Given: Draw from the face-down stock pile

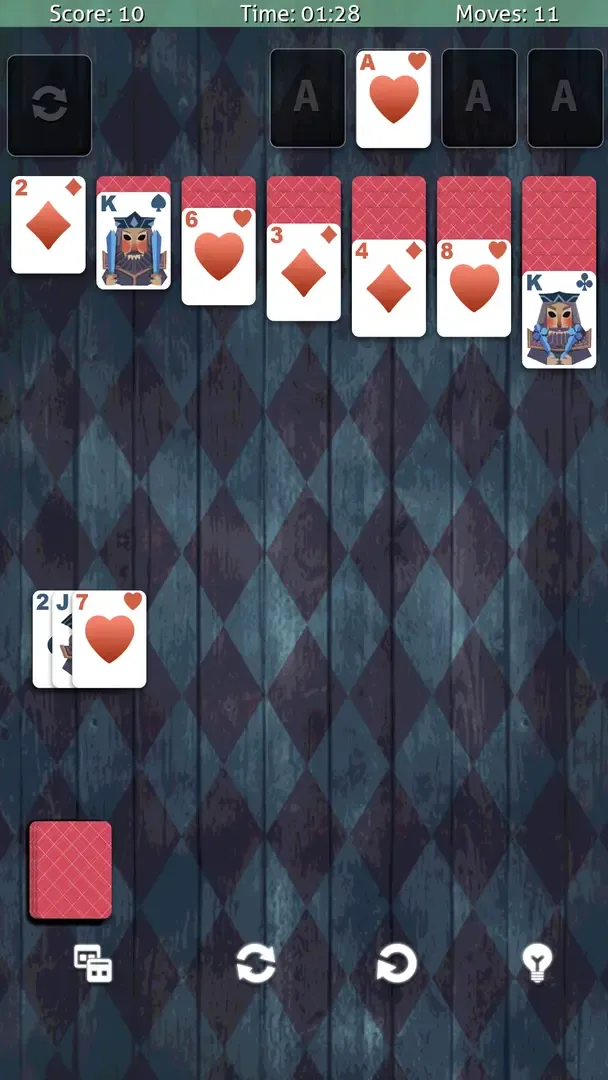Looking at the screenshot, I should pos(70,869).
